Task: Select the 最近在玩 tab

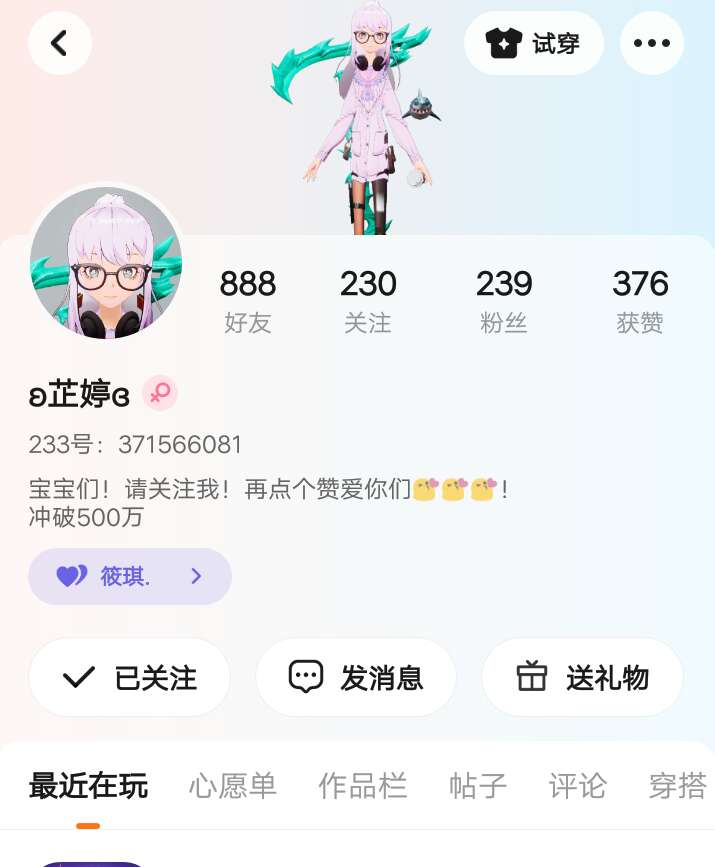Action: click(x=88, y=786)
